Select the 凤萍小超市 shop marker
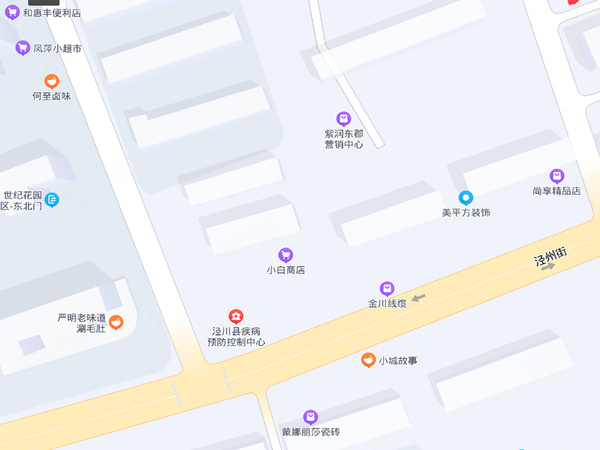Viewport: 600px width, 450px height. 22,48
